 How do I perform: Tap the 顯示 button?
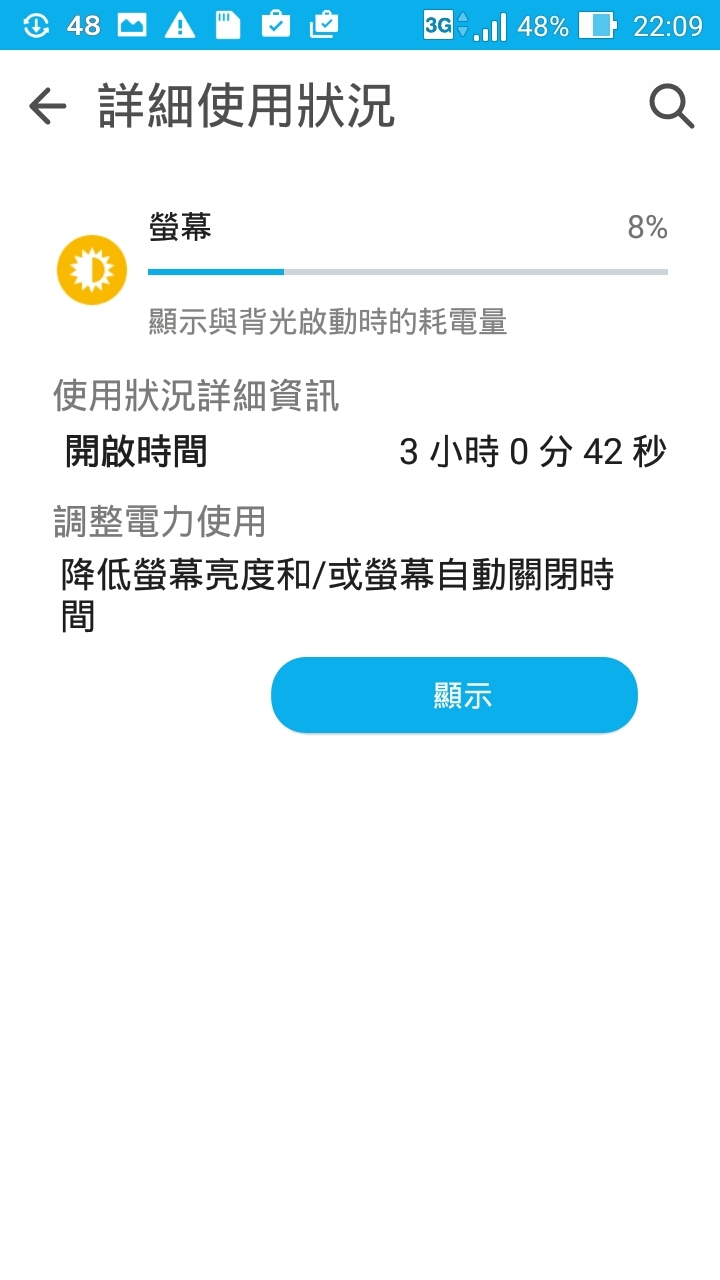pyautogui.click(x=454, y=696)
